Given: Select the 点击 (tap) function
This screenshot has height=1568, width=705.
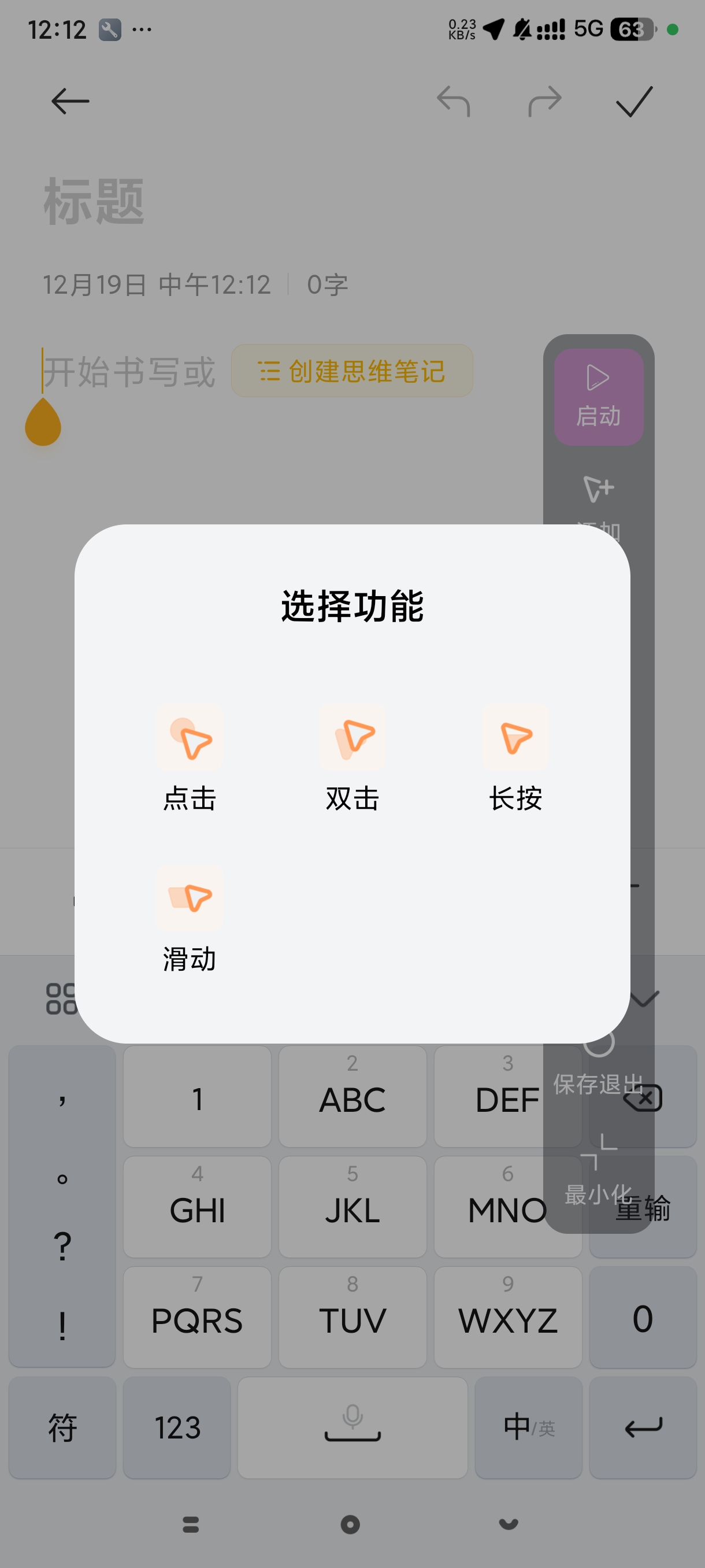Looking at the screenshot, I should [x=189, y=757].
